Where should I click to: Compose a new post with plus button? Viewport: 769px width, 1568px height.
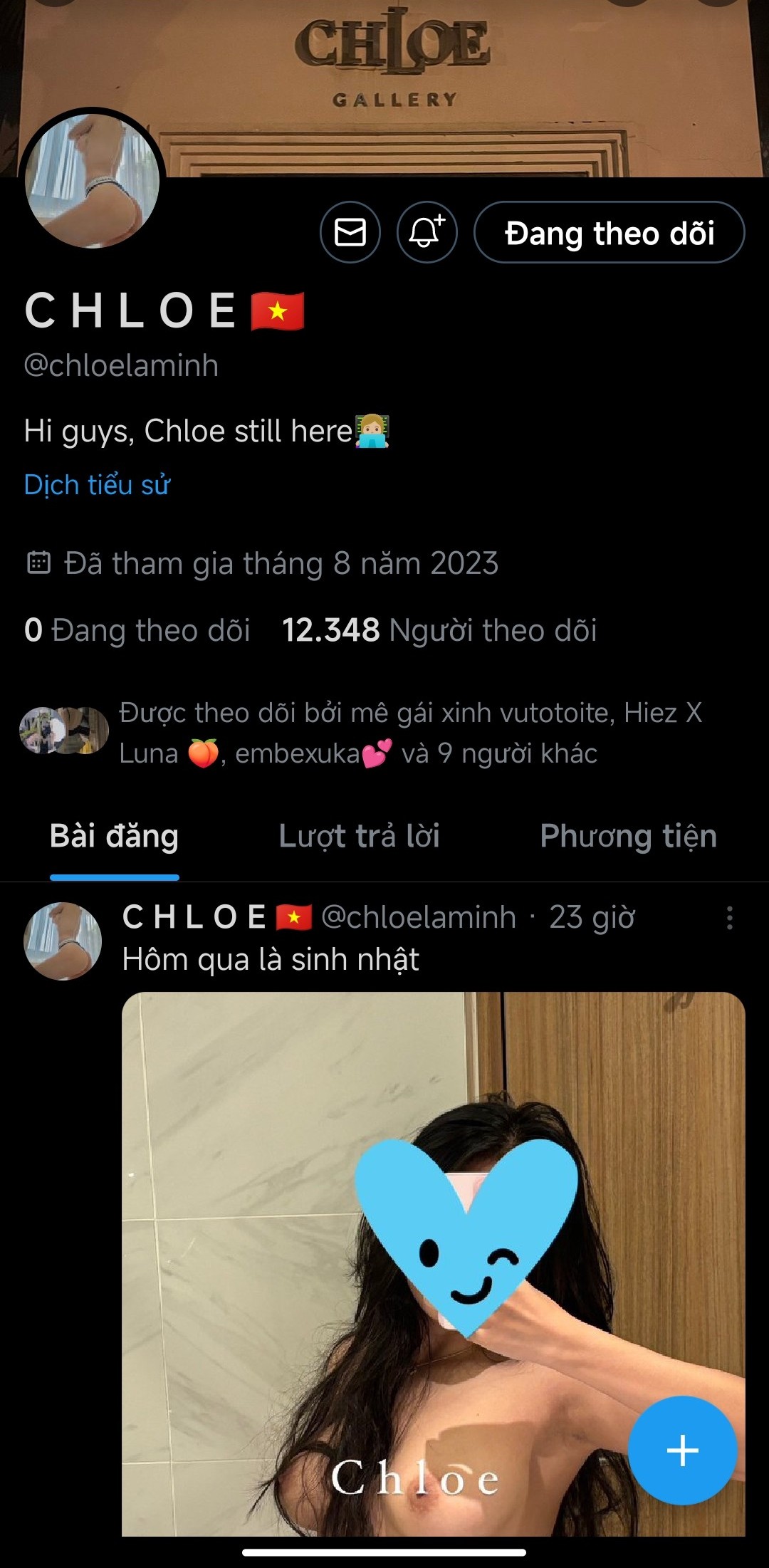coord(682,1451)
